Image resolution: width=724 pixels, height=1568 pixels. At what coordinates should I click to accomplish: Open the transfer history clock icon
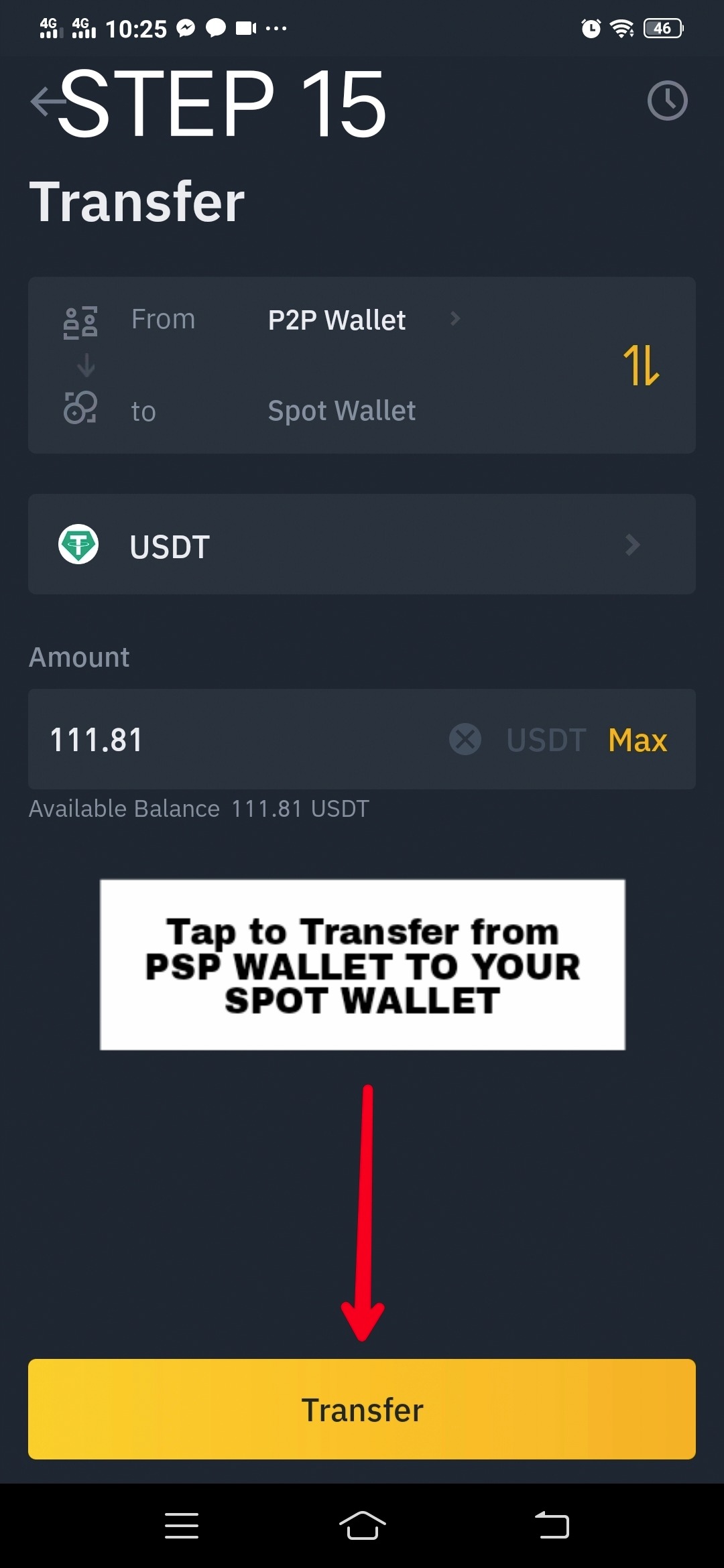pos(667,101)
